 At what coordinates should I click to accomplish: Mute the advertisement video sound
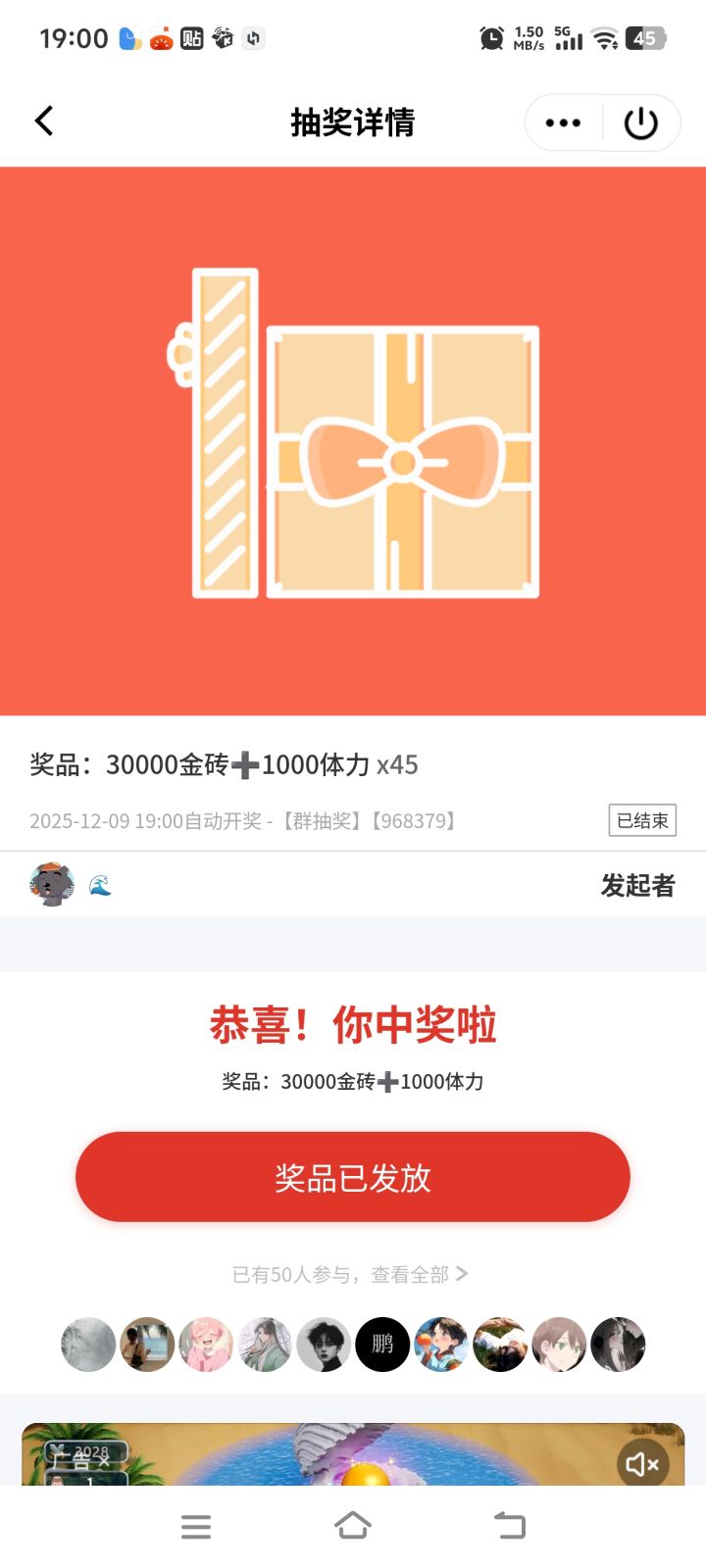pyautogui.click(x=642, y=1464)
